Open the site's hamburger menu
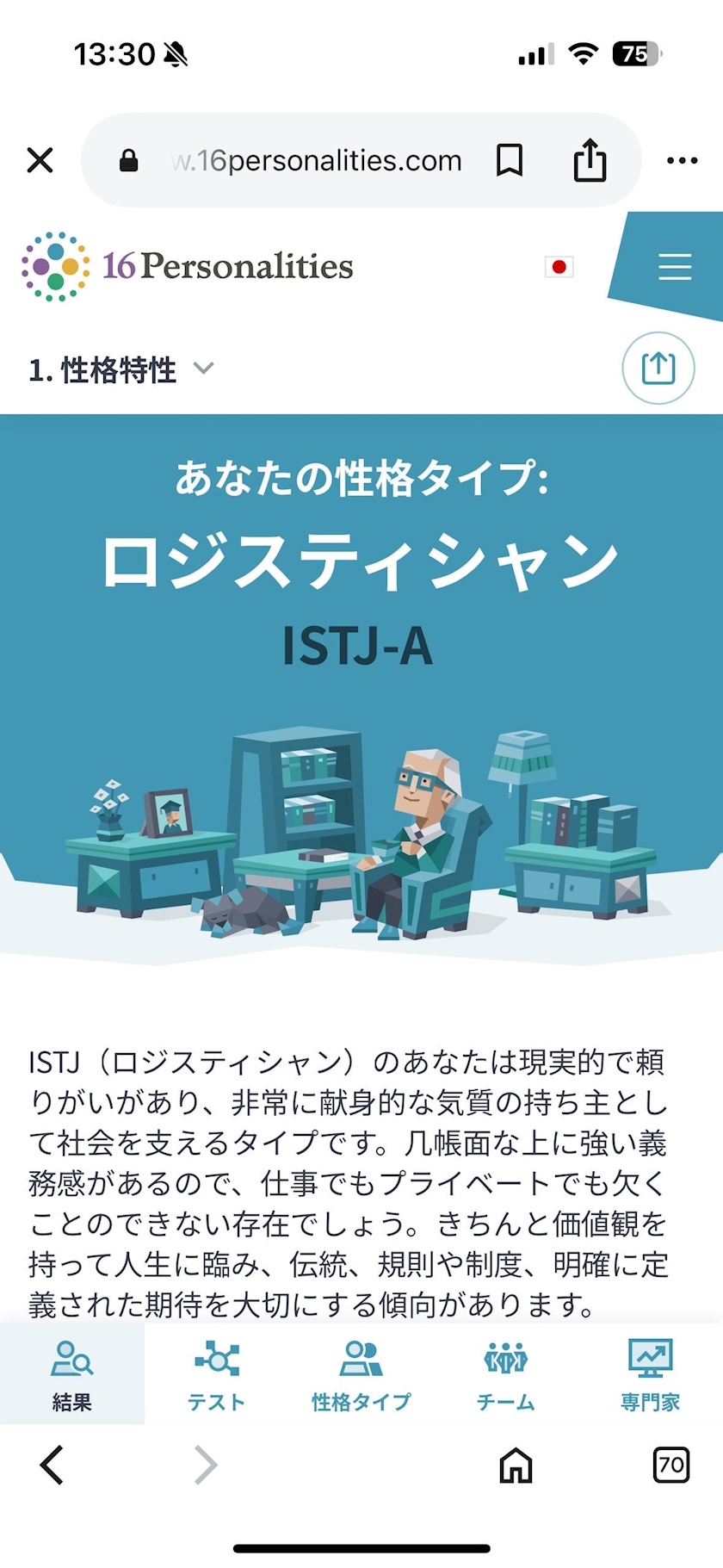 (x=676, y=267)
